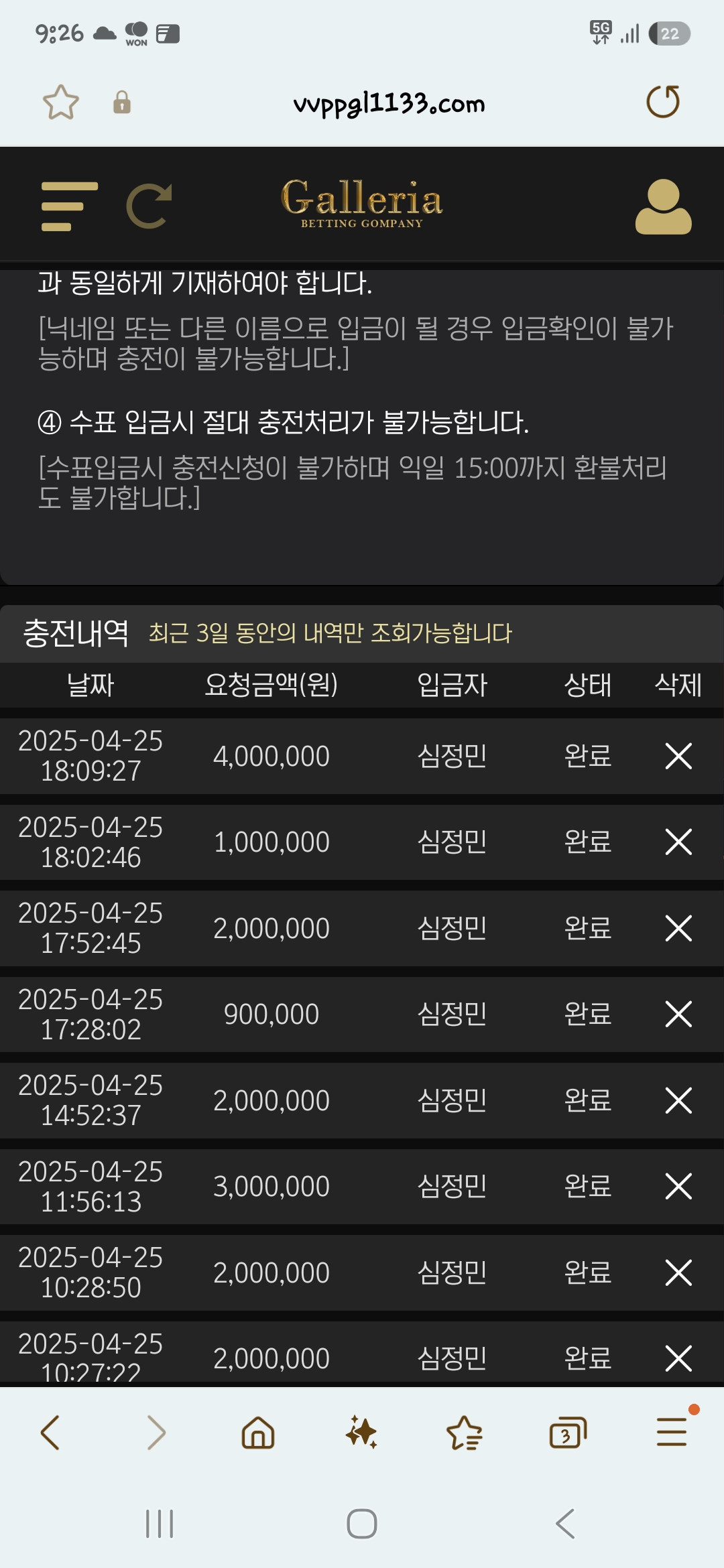This screenshot has width=724, height=1568.
Task: Bookmark this page with the star icon
Action: [61, 103]
